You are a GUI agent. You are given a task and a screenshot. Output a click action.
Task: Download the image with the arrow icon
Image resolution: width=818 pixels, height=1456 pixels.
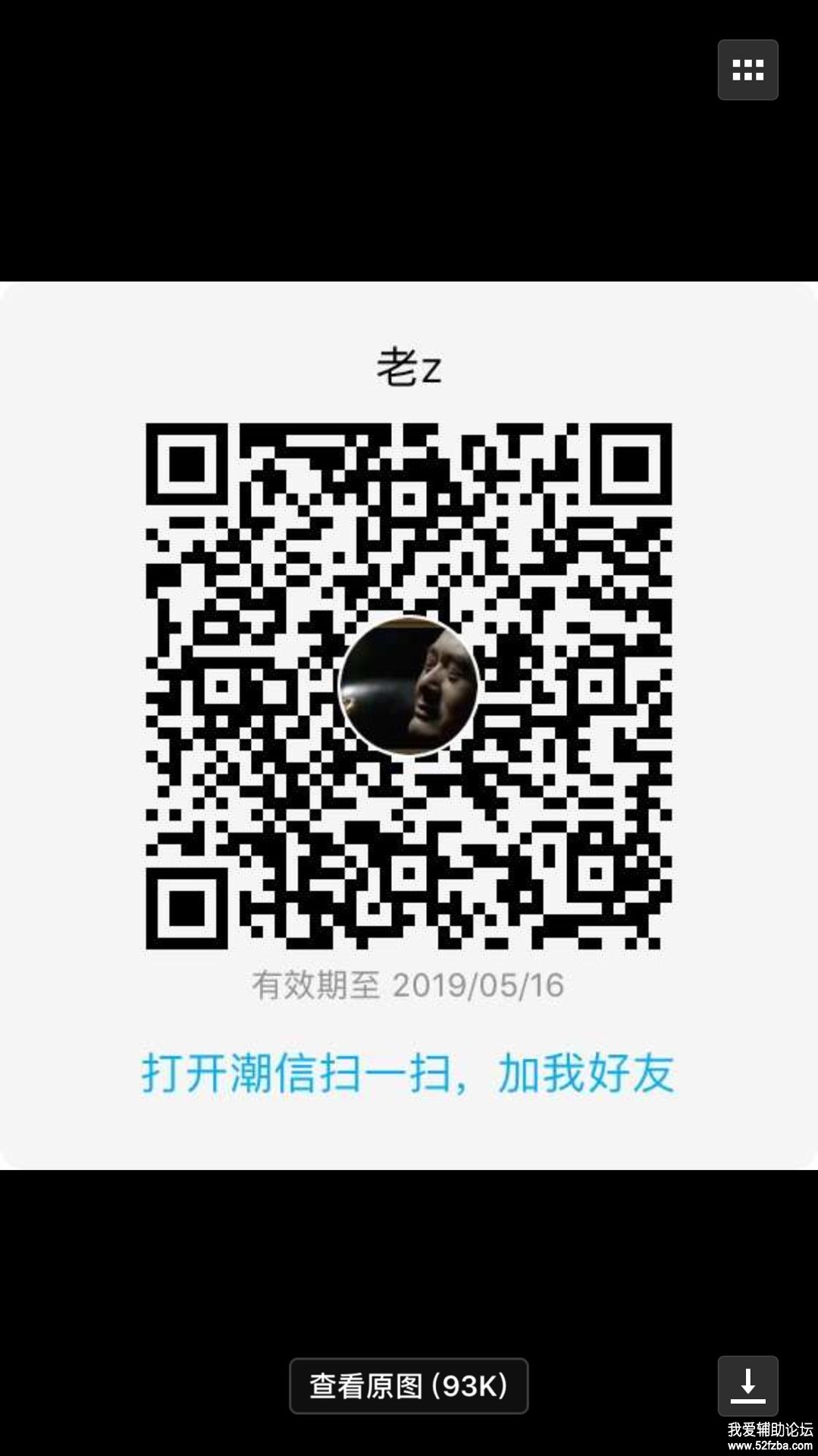point(747,1385)
